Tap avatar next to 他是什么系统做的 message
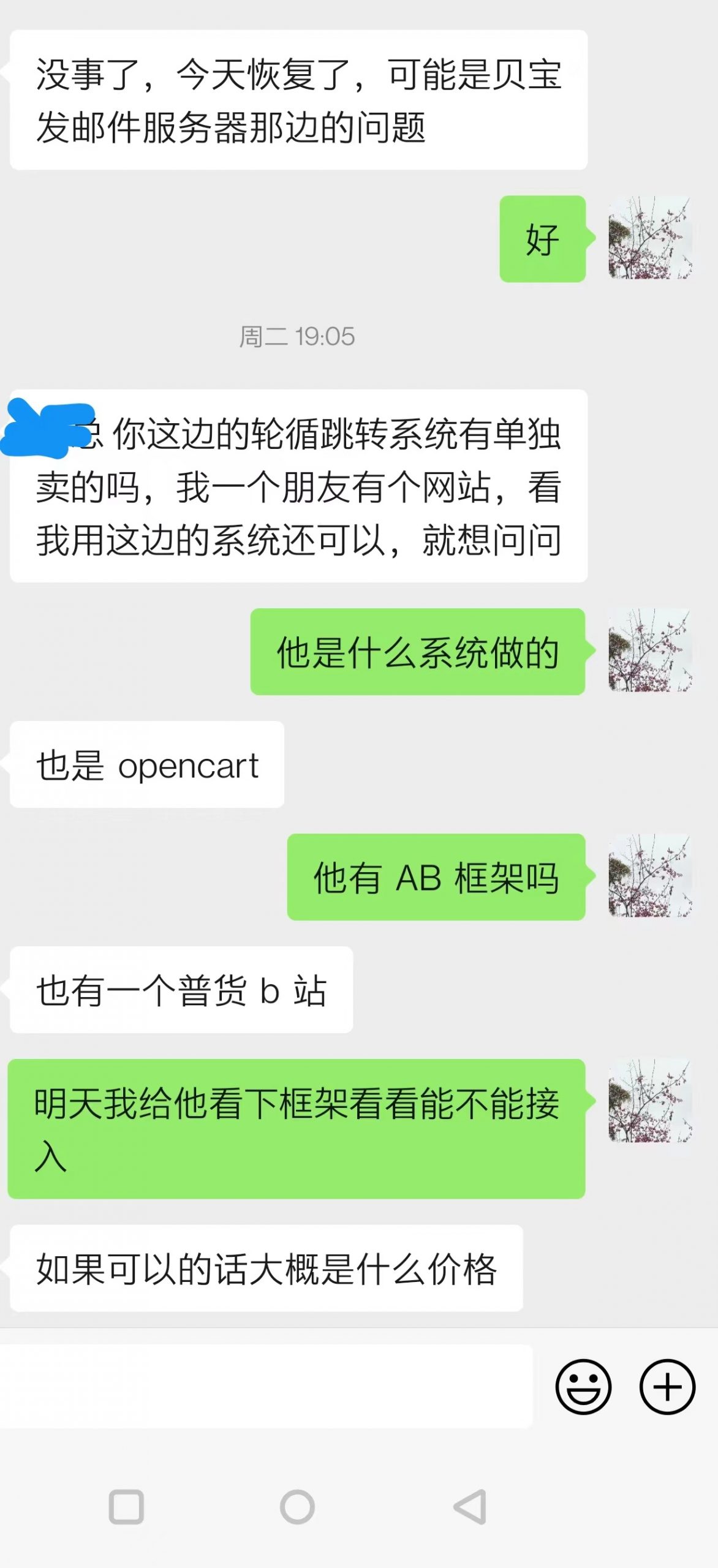The width and height of the screenshot is (718, 1568). point(650,650)
